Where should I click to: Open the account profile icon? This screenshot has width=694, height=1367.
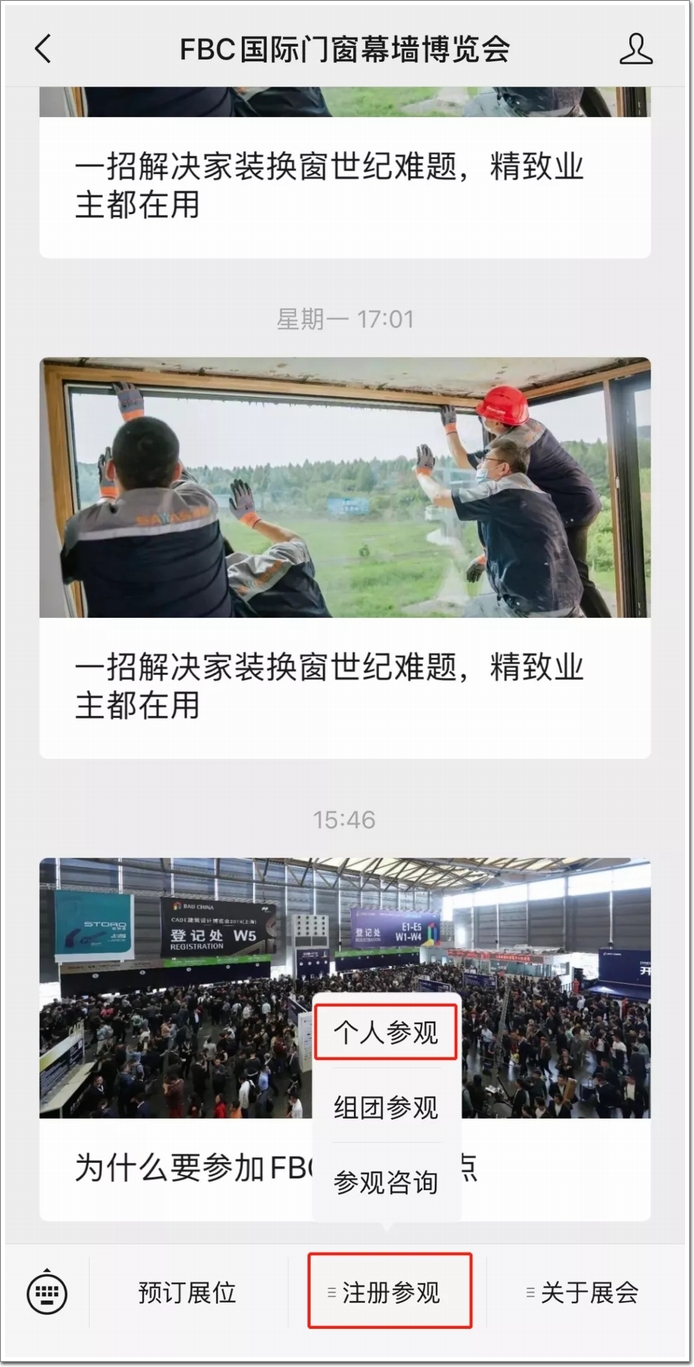636,49
